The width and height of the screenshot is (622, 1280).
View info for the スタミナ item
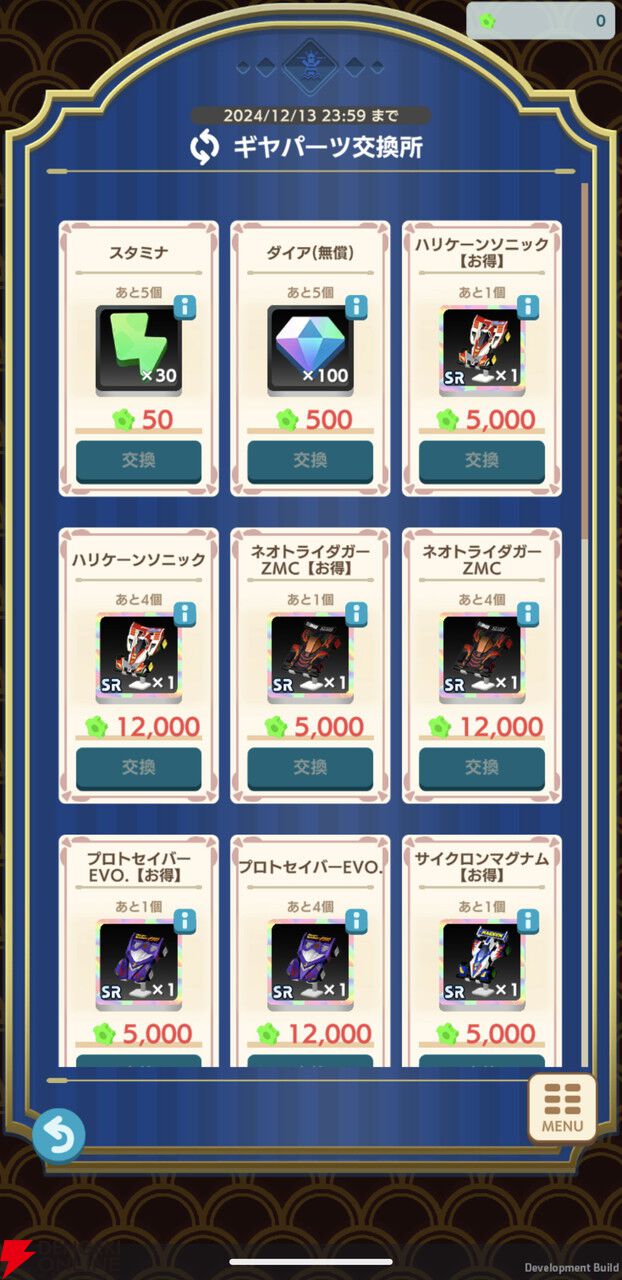click(185, 306)
